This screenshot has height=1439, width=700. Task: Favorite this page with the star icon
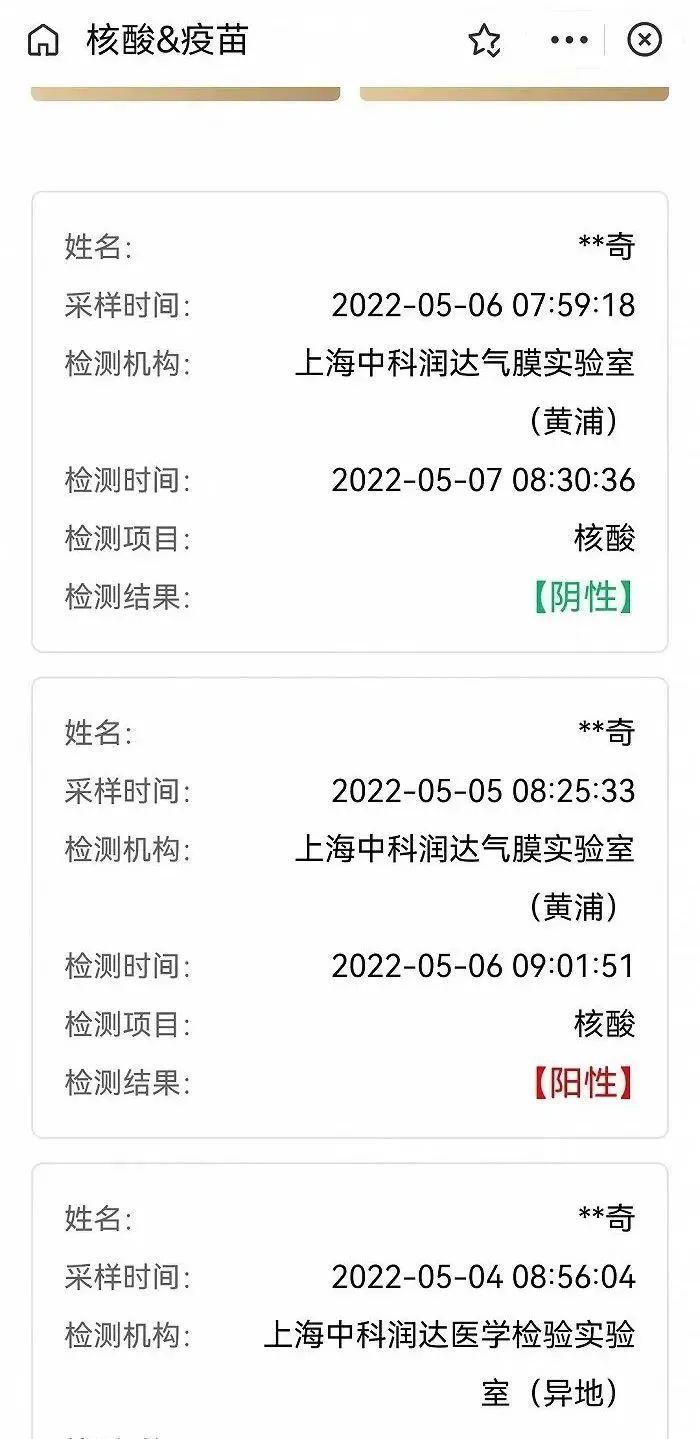[x=484, y=40]
